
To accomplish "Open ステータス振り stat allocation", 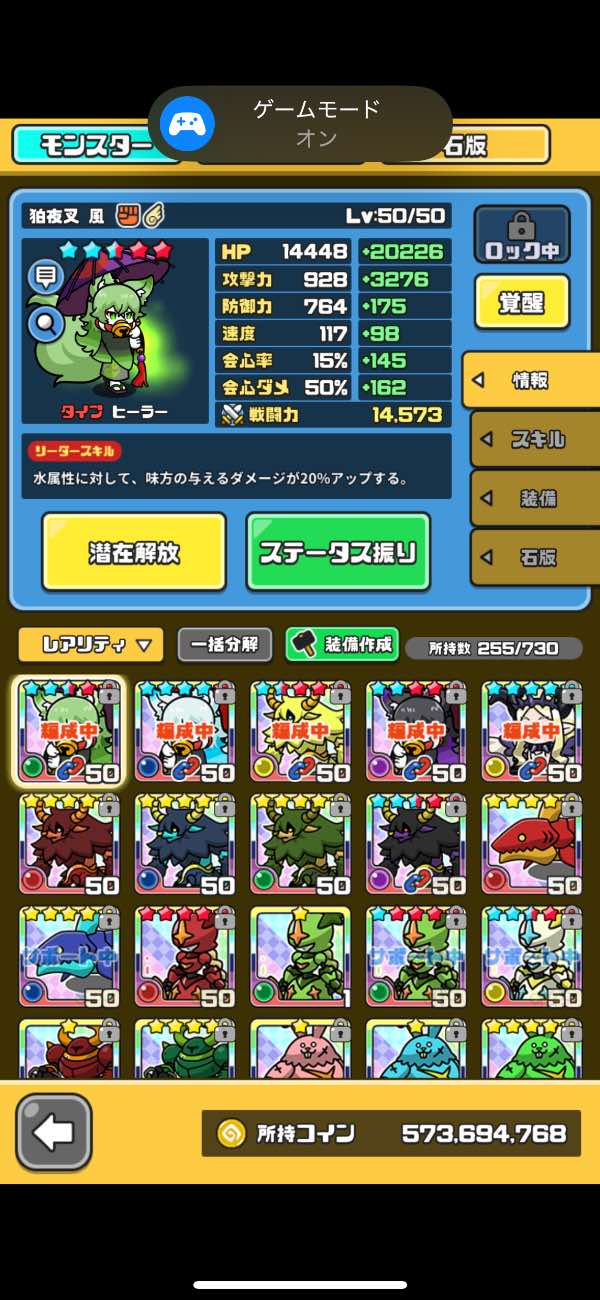I will 338,552.
